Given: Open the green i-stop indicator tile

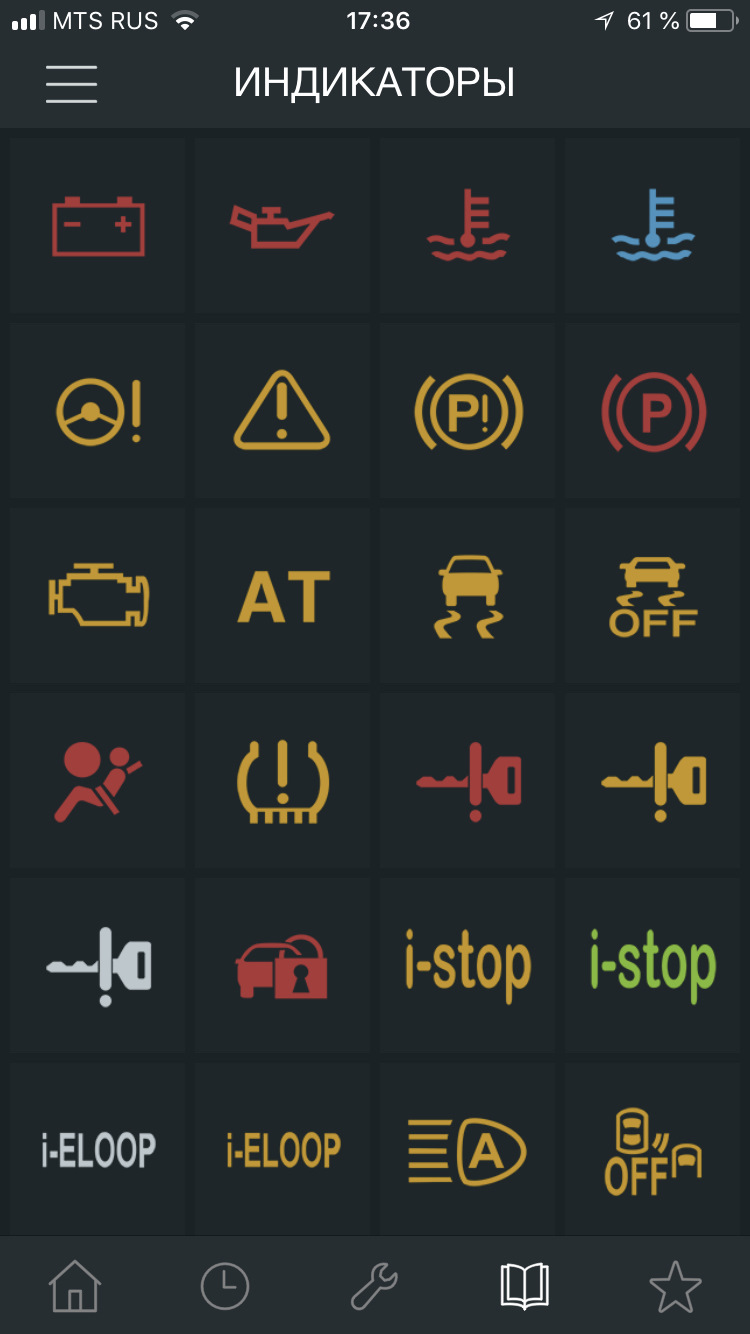Looking at the screenshot, I should [652, 966].
